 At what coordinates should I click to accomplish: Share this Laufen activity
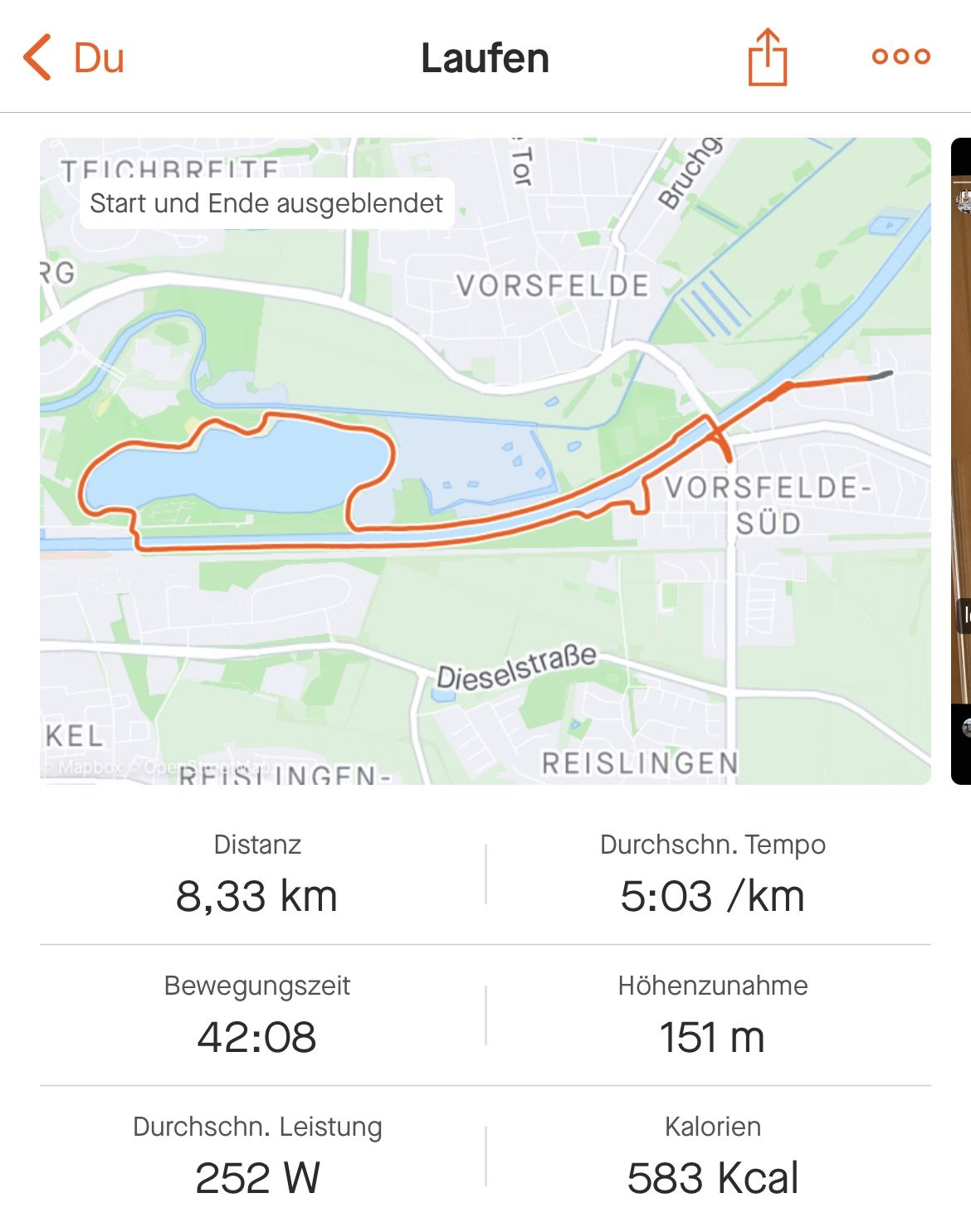(x=767, y=58)
